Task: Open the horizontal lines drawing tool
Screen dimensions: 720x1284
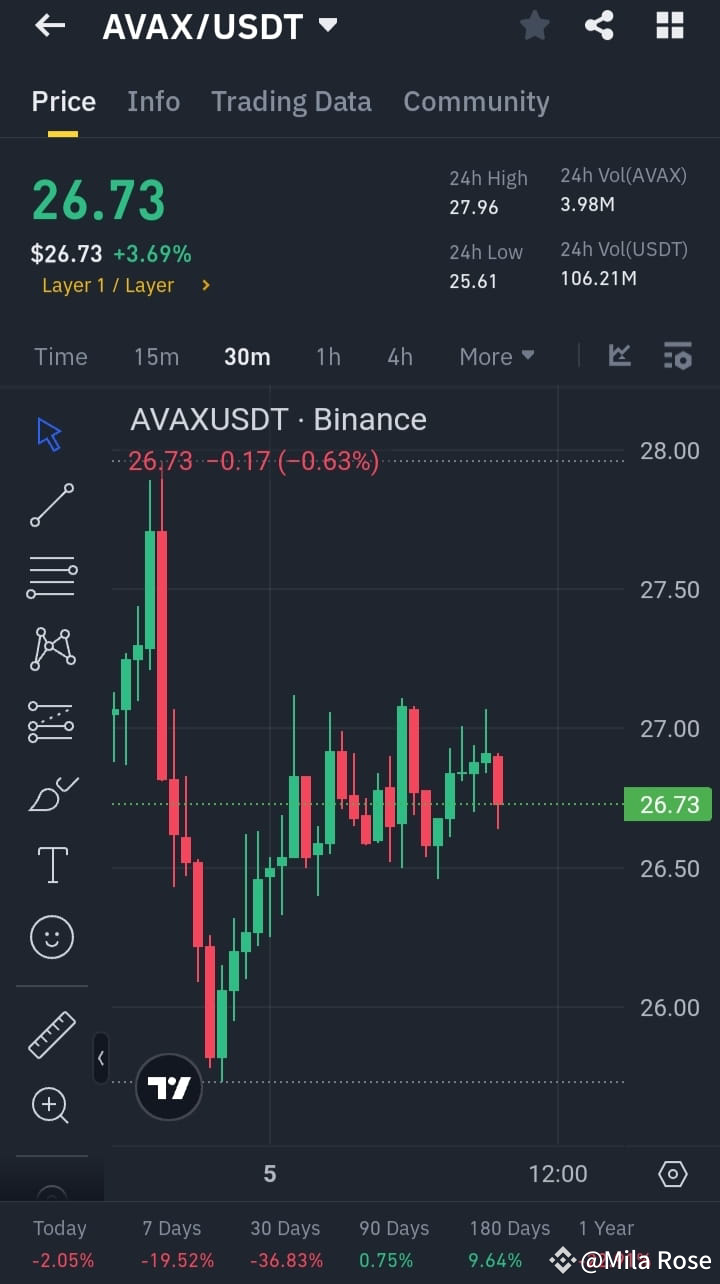Action: point(51,577)
